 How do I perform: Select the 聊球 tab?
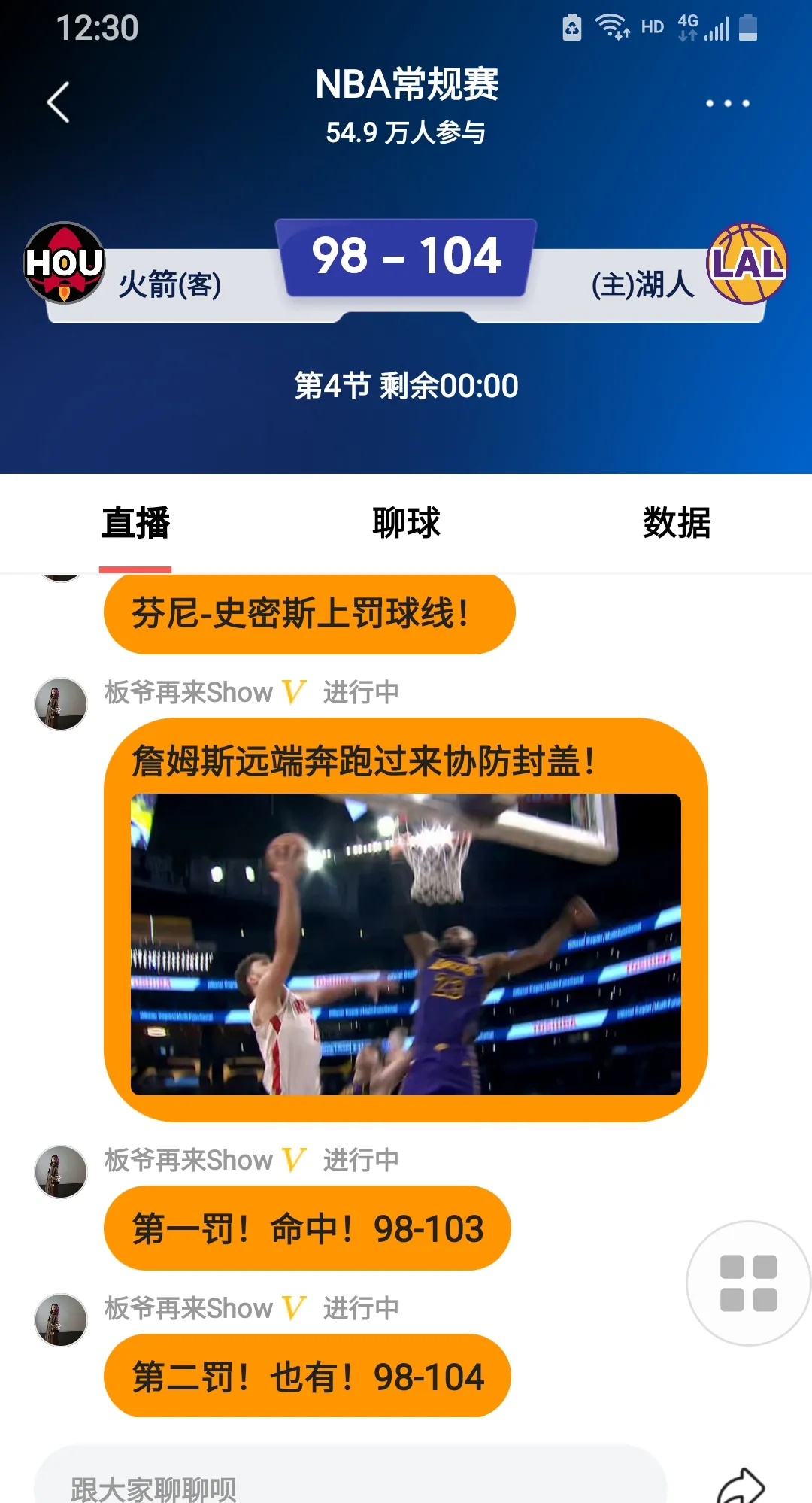coord(406,524)
